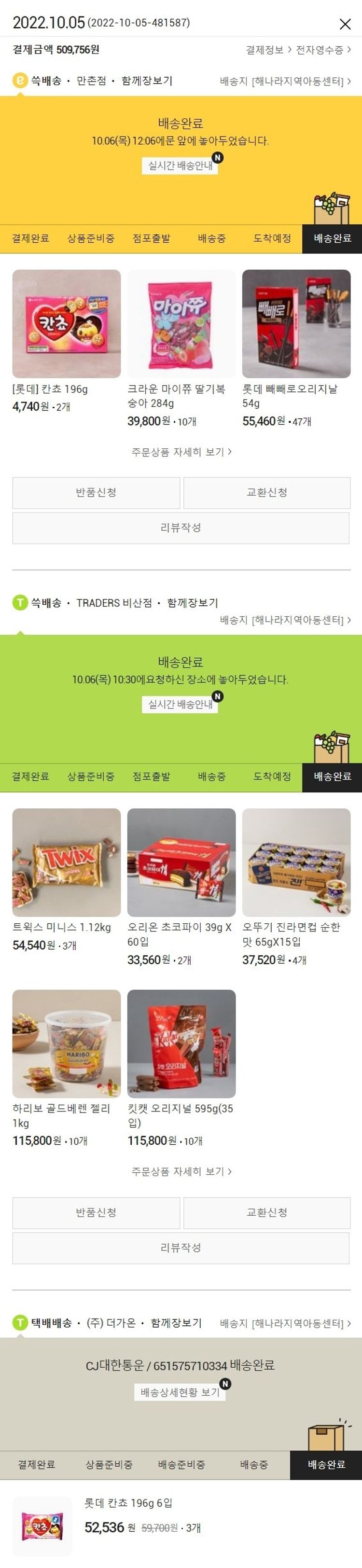Tap 반품신청 for 만촌점 order
The image size is (362, 1568).
(96, 492)
